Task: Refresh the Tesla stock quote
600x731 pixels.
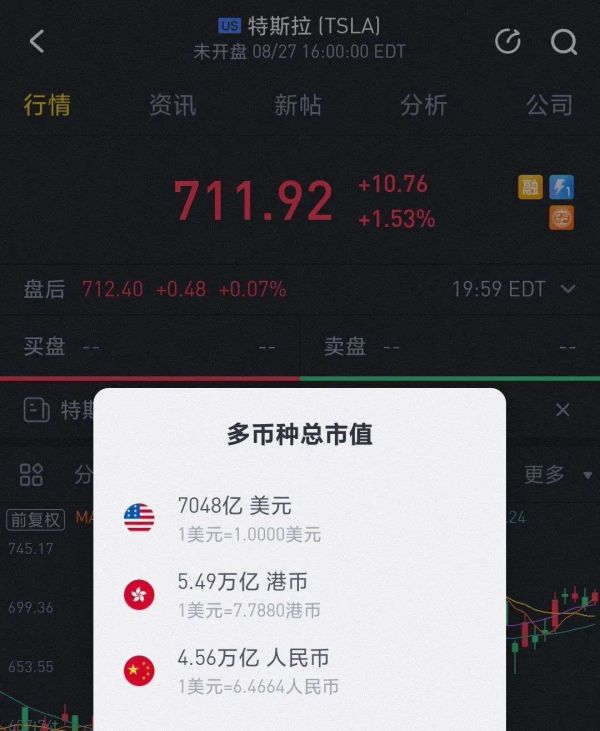Action: pyautogui.click(x=508, y=41)
